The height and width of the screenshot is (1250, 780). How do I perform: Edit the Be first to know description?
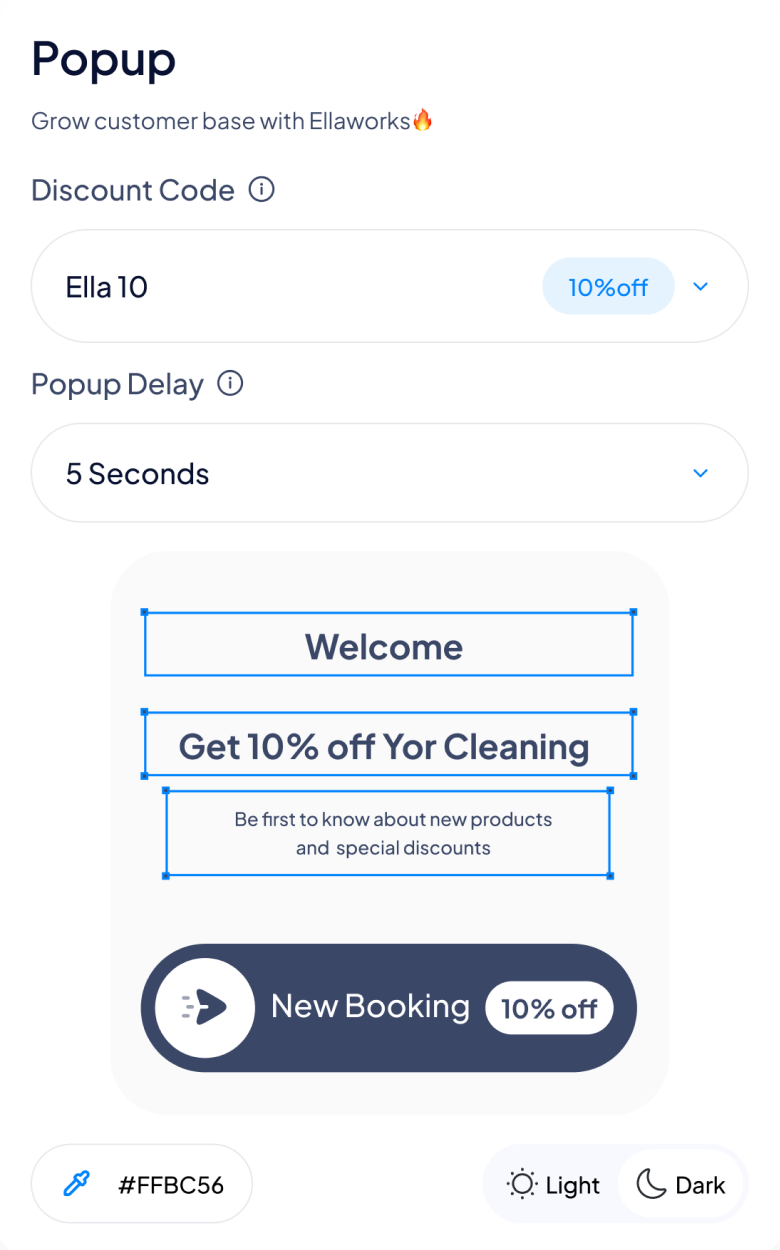[x=388, y=833]
